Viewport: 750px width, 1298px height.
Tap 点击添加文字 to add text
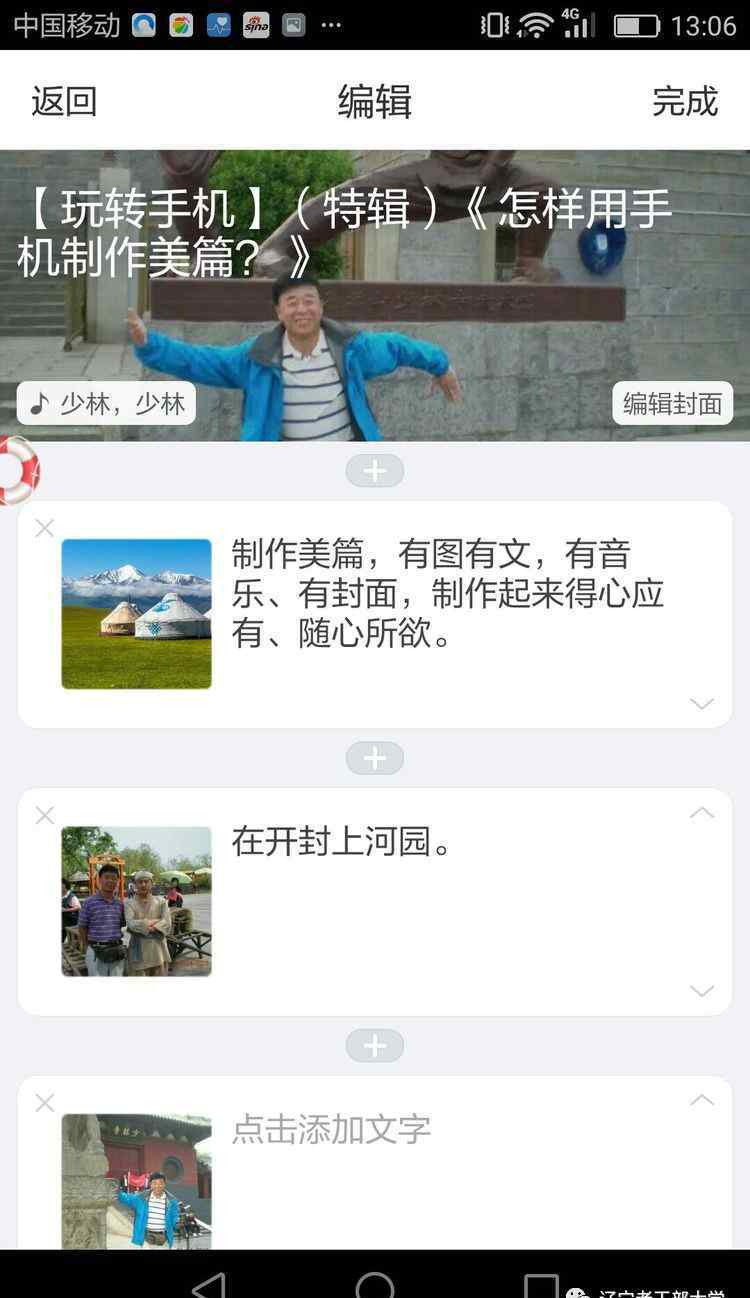coord(331,1129)
